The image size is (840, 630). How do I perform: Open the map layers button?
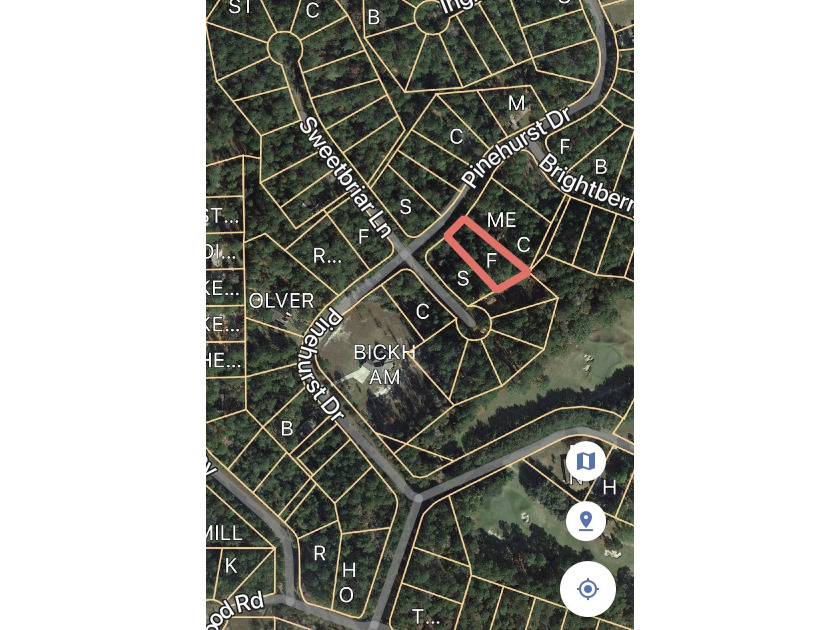pyautogui.click(x=586, y=461)
